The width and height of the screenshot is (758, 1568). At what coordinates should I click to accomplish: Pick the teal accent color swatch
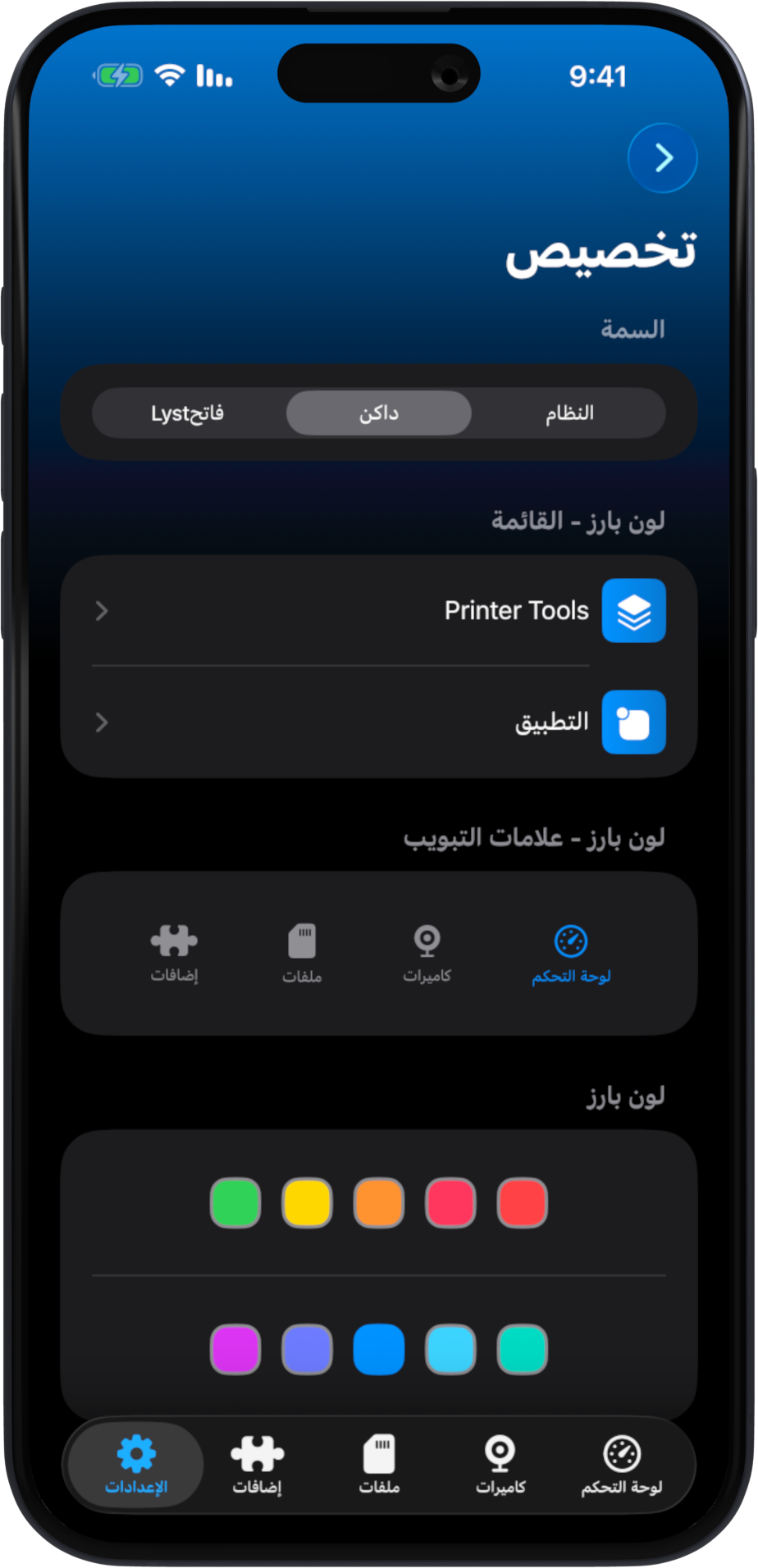(523, 1349)
